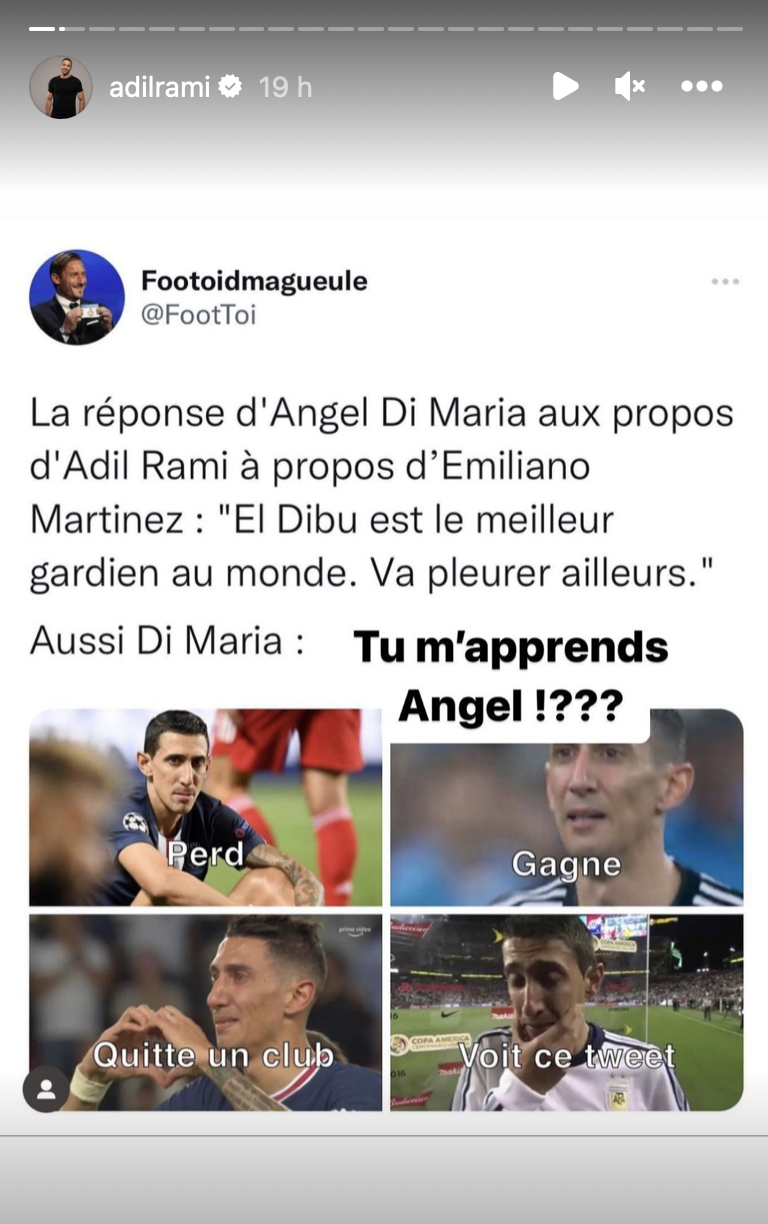The width and height of the screenshot is (768, 1224).
Task: Open adilrami's profile picture
Action: click(61, 88)
